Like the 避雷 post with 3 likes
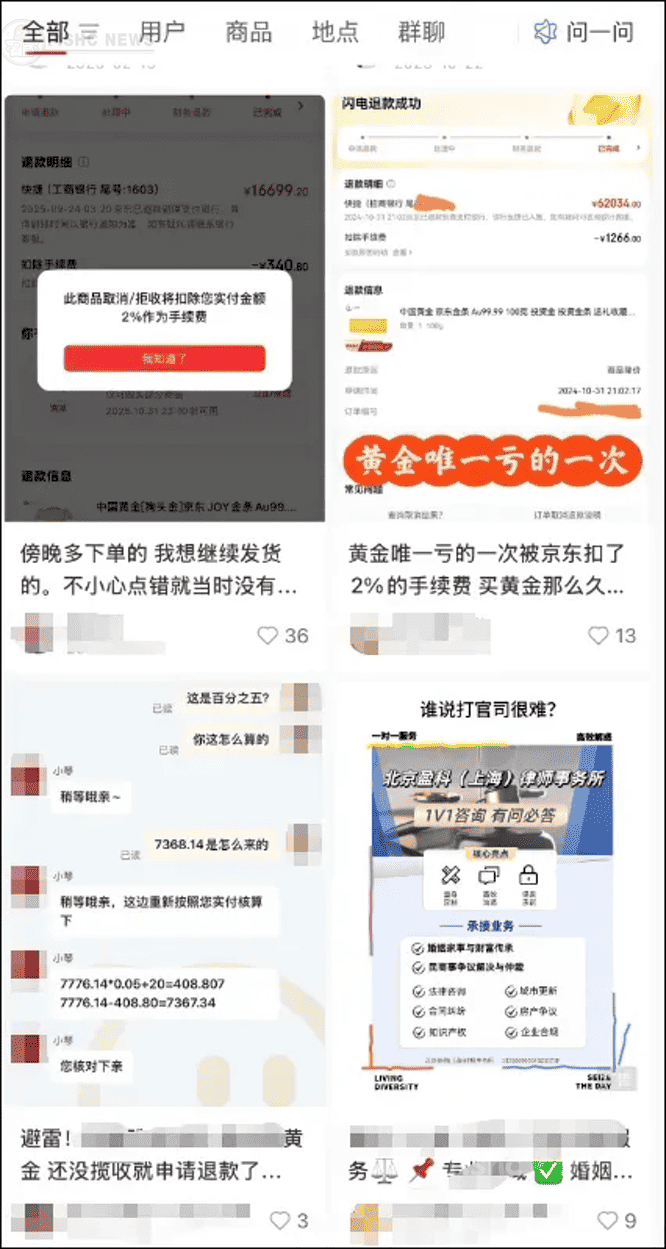Image resolution: width=666 pixels, height=1249 pixels. (281, 1220)
